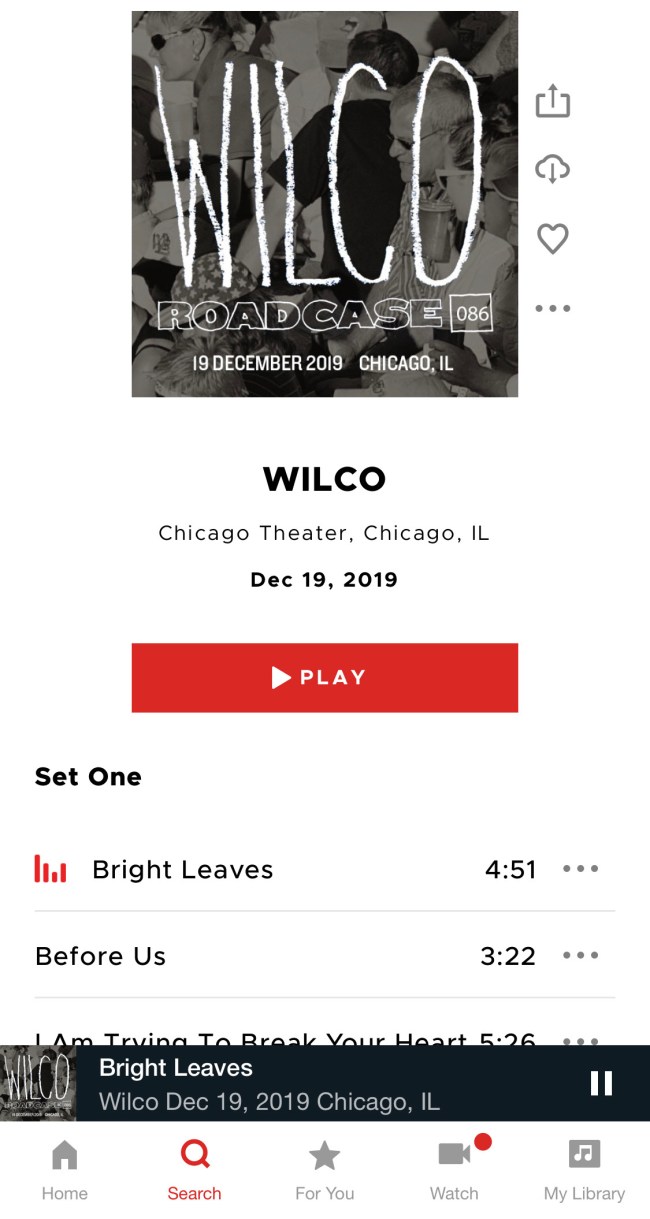Viewport: 650px width, 1219px height.
Task: Favorite this show with the heart
Action: point(552,239)
